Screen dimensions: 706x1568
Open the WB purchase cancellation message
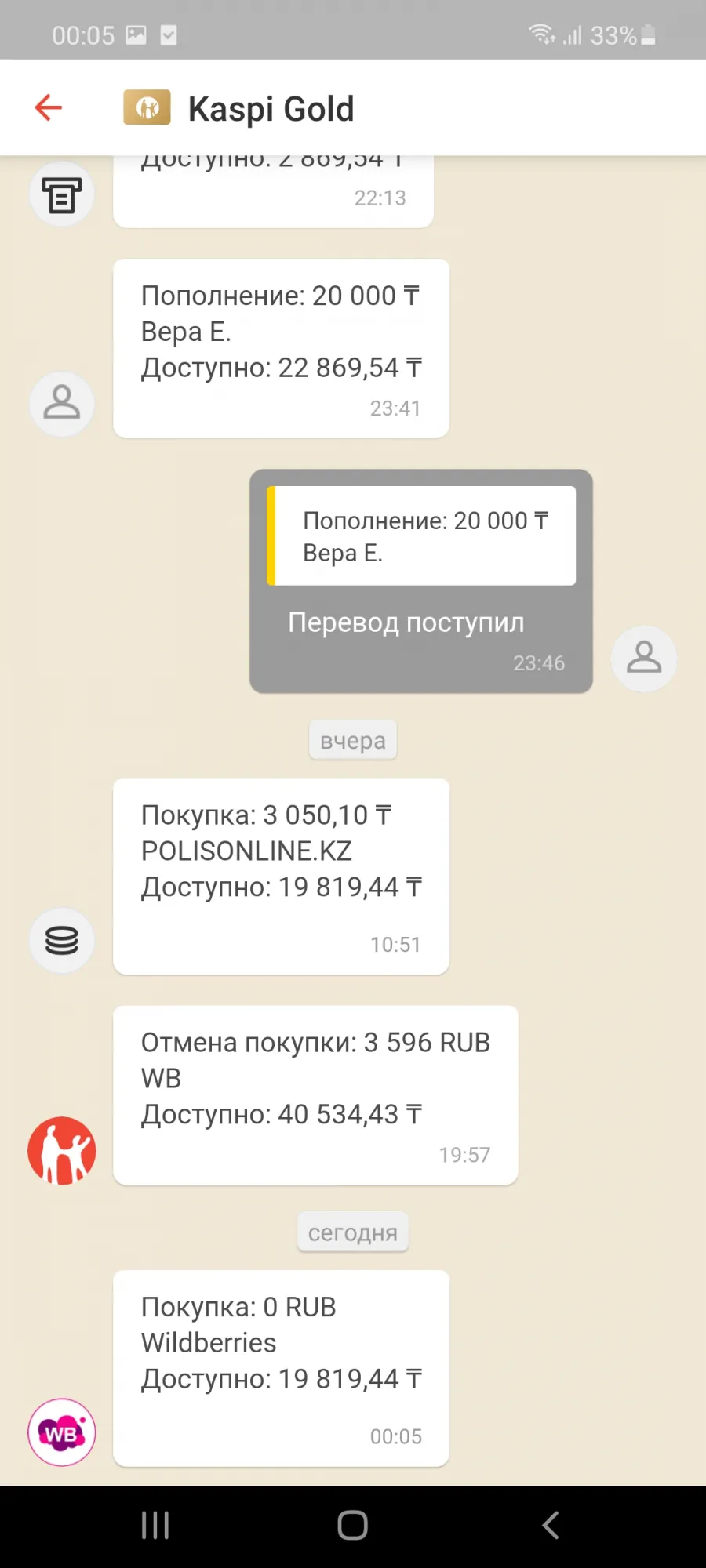click(315, 1095)
